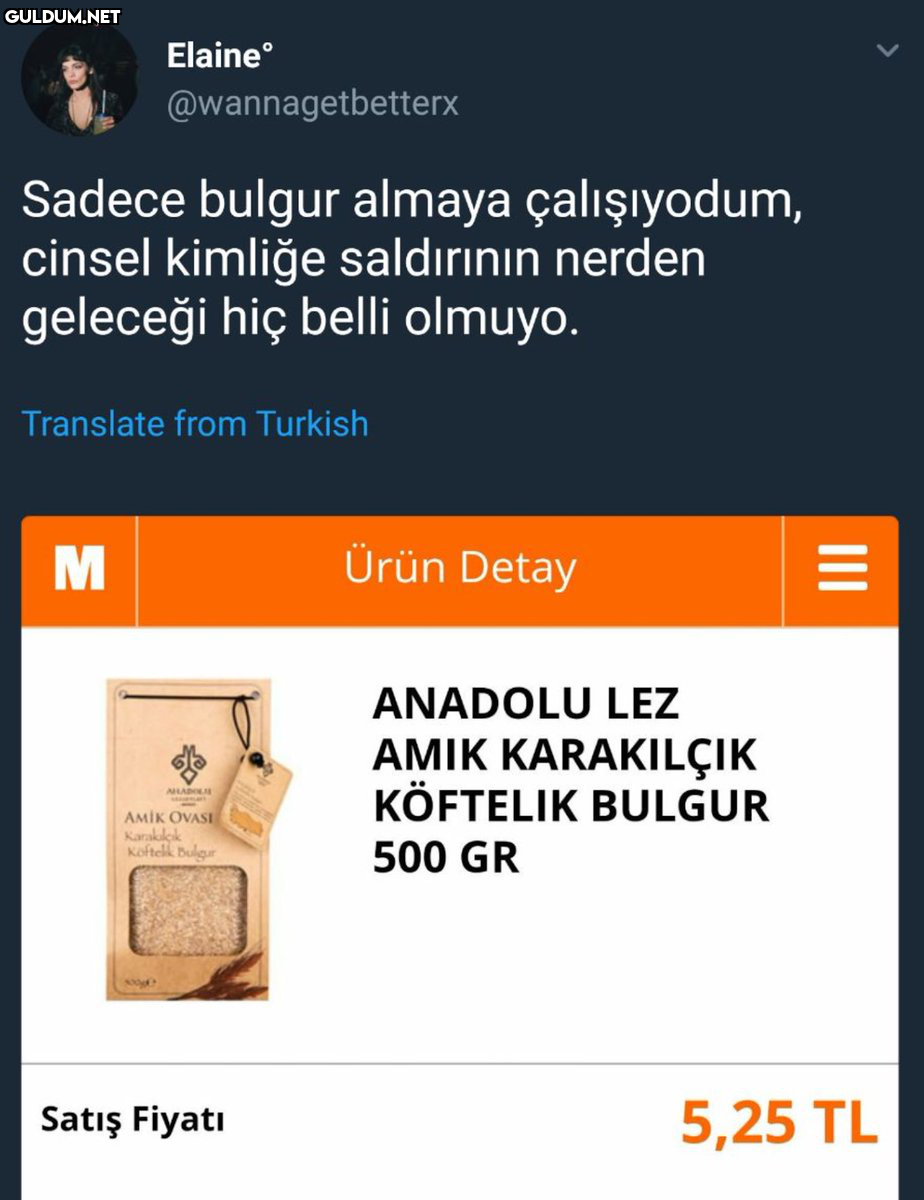Translate the tweet from Turkish
The height and width of the screenshot is (1200, 924).
point(195,424)
